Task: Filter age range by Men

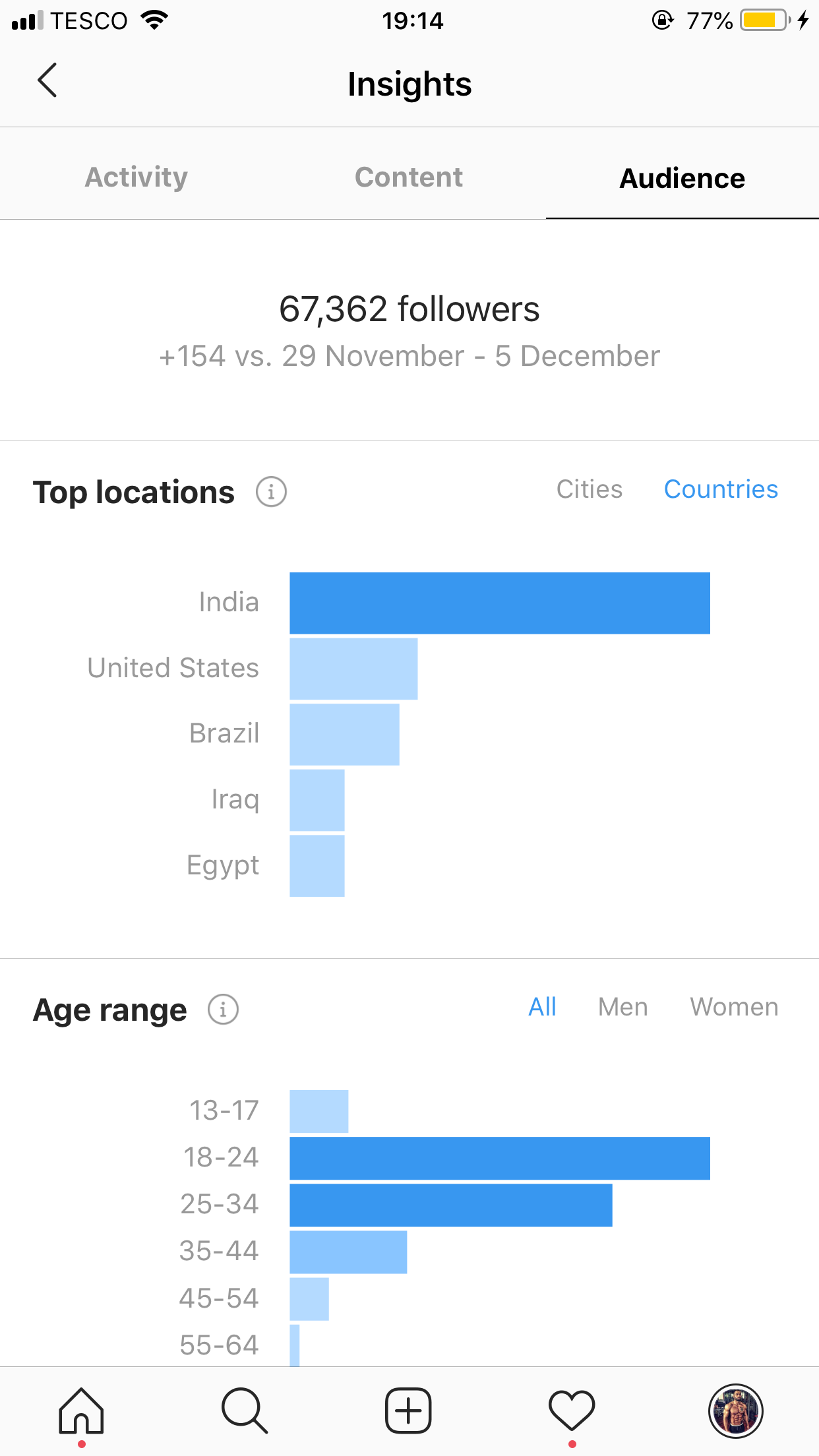Action: (623, 1007)
